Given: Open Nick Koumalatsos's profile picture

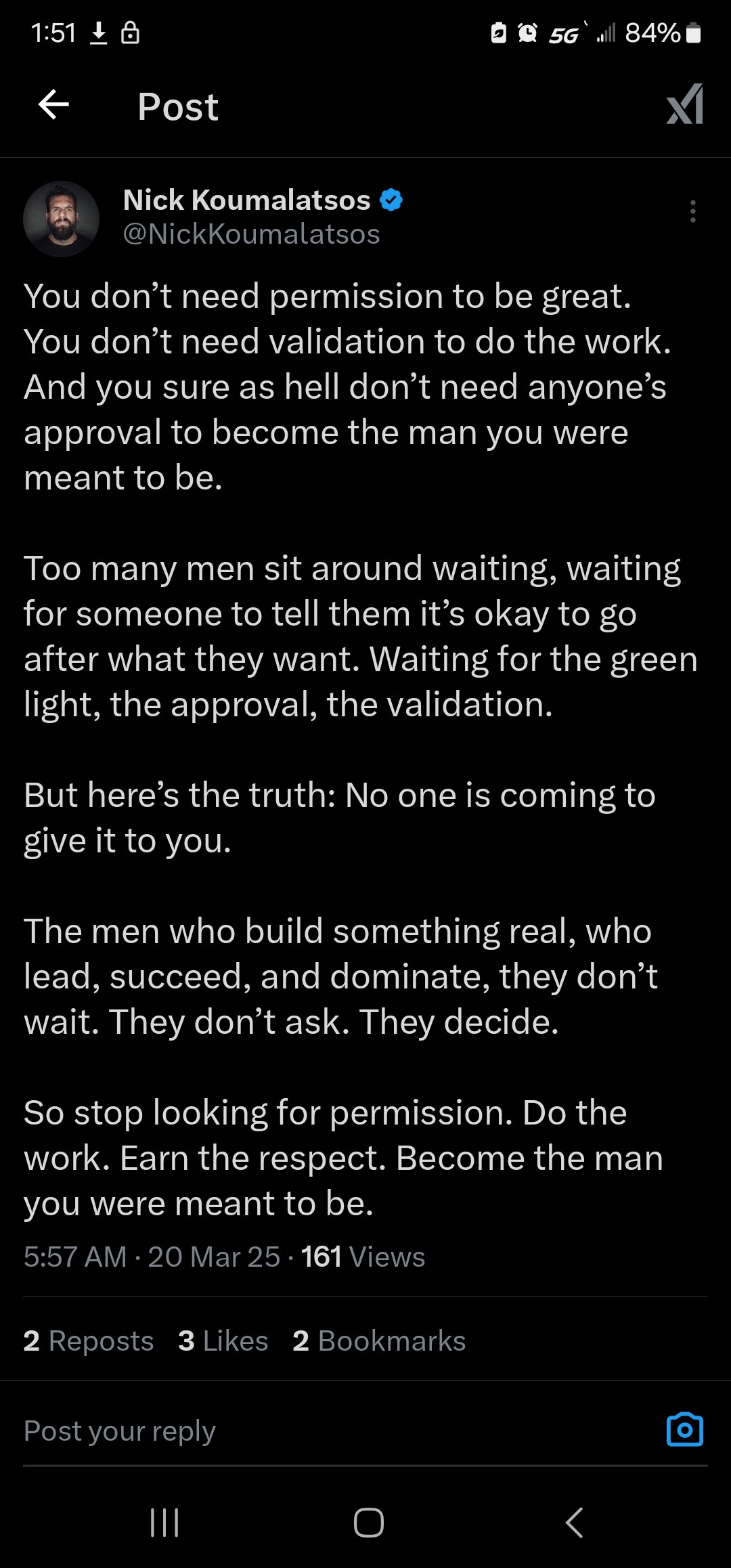Looking at the screenshot, I should click(x=62, y=219).
